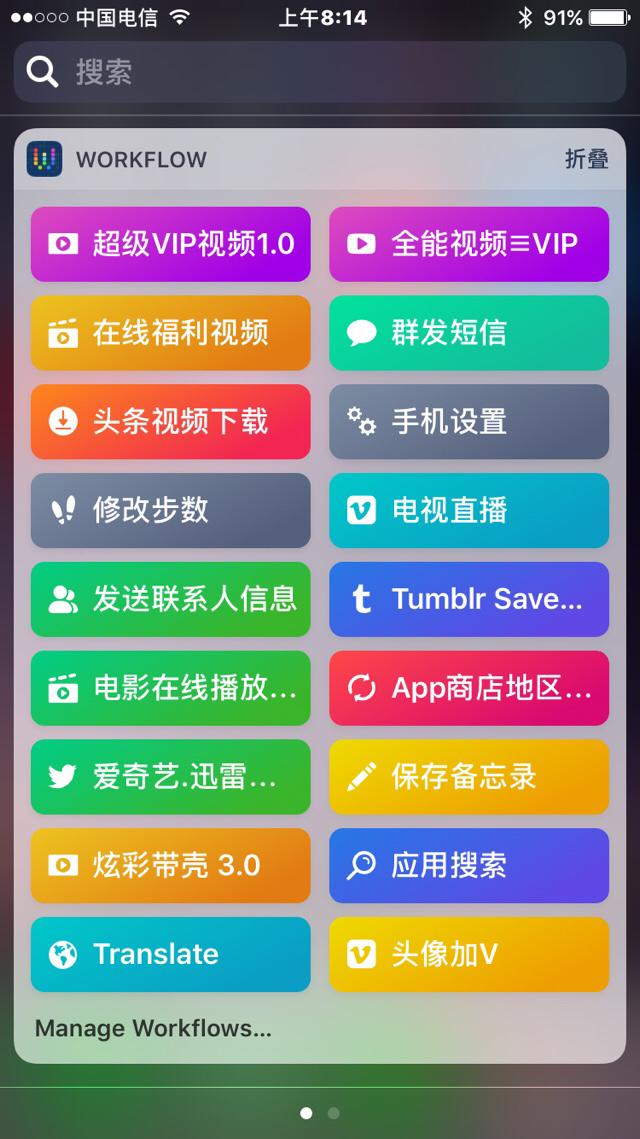Launch the 爱奇艺.迅雷 workflow
This screenshot has width=640, height=1139.
[171, 777]
